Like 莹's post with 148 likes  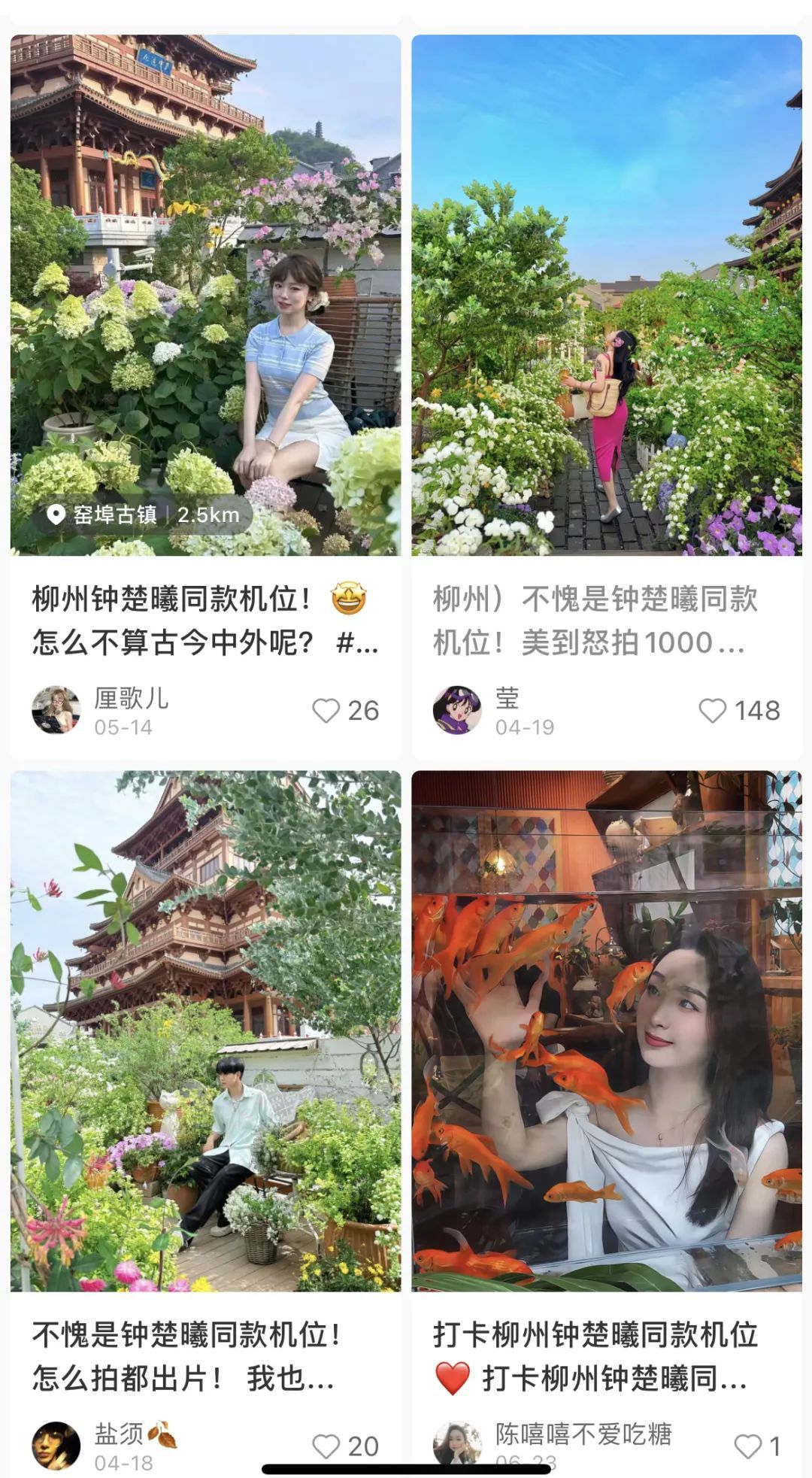[x=712, y=711]
